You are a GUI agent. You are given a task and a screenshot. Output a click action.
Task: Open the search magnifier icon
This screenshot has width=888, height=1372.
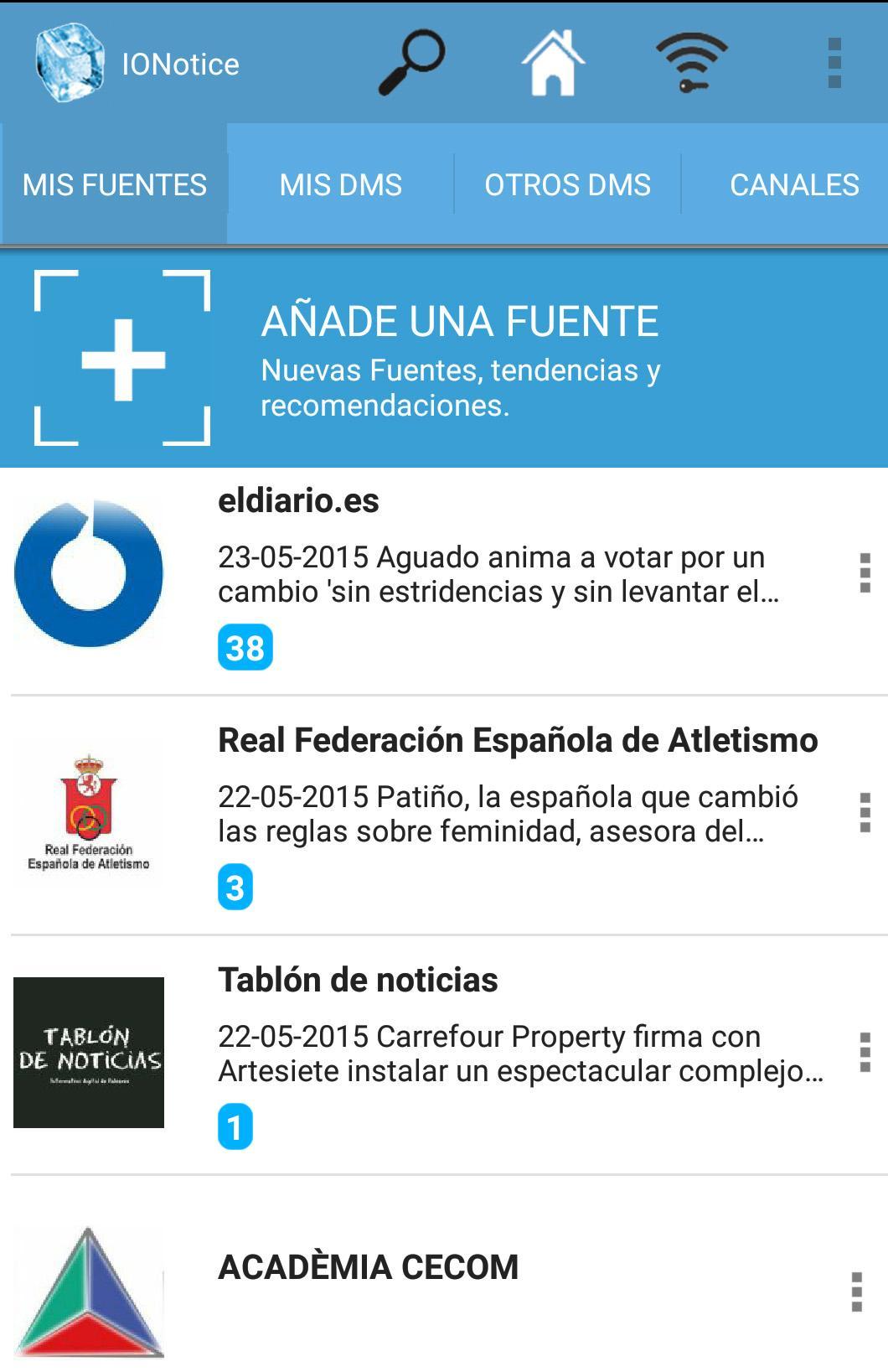[411, 63]
